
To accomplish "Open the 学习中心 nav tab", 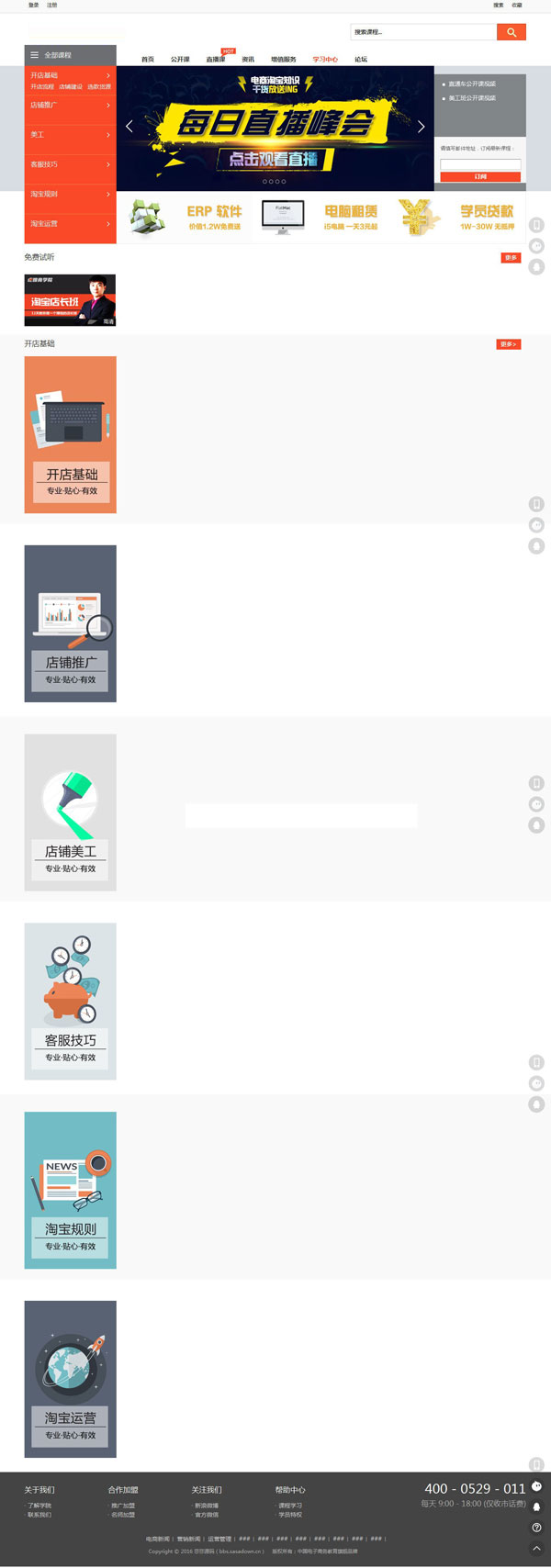I will pyautogui.click(x=325, y=60).
